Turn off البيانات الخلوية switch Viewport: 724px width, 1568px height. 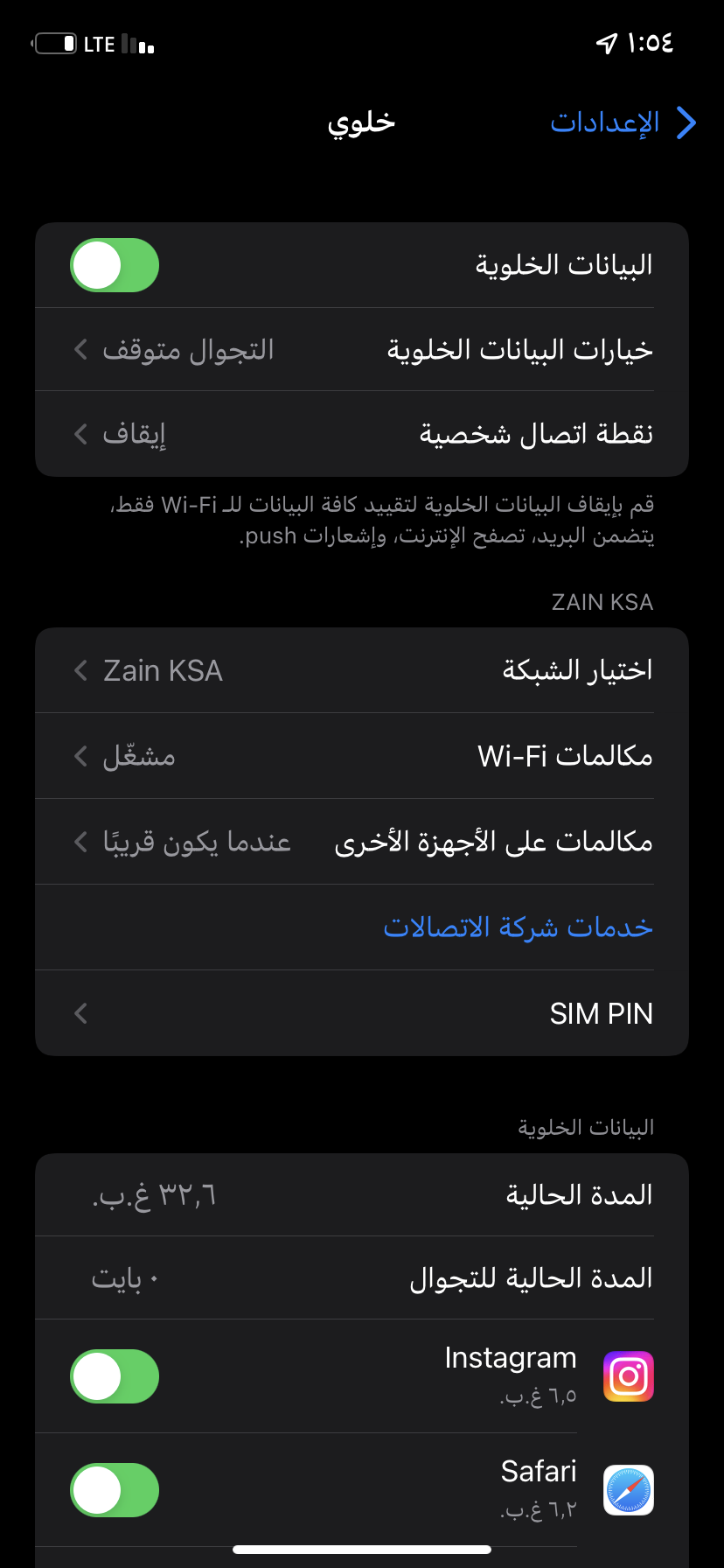tap(115, 265)
